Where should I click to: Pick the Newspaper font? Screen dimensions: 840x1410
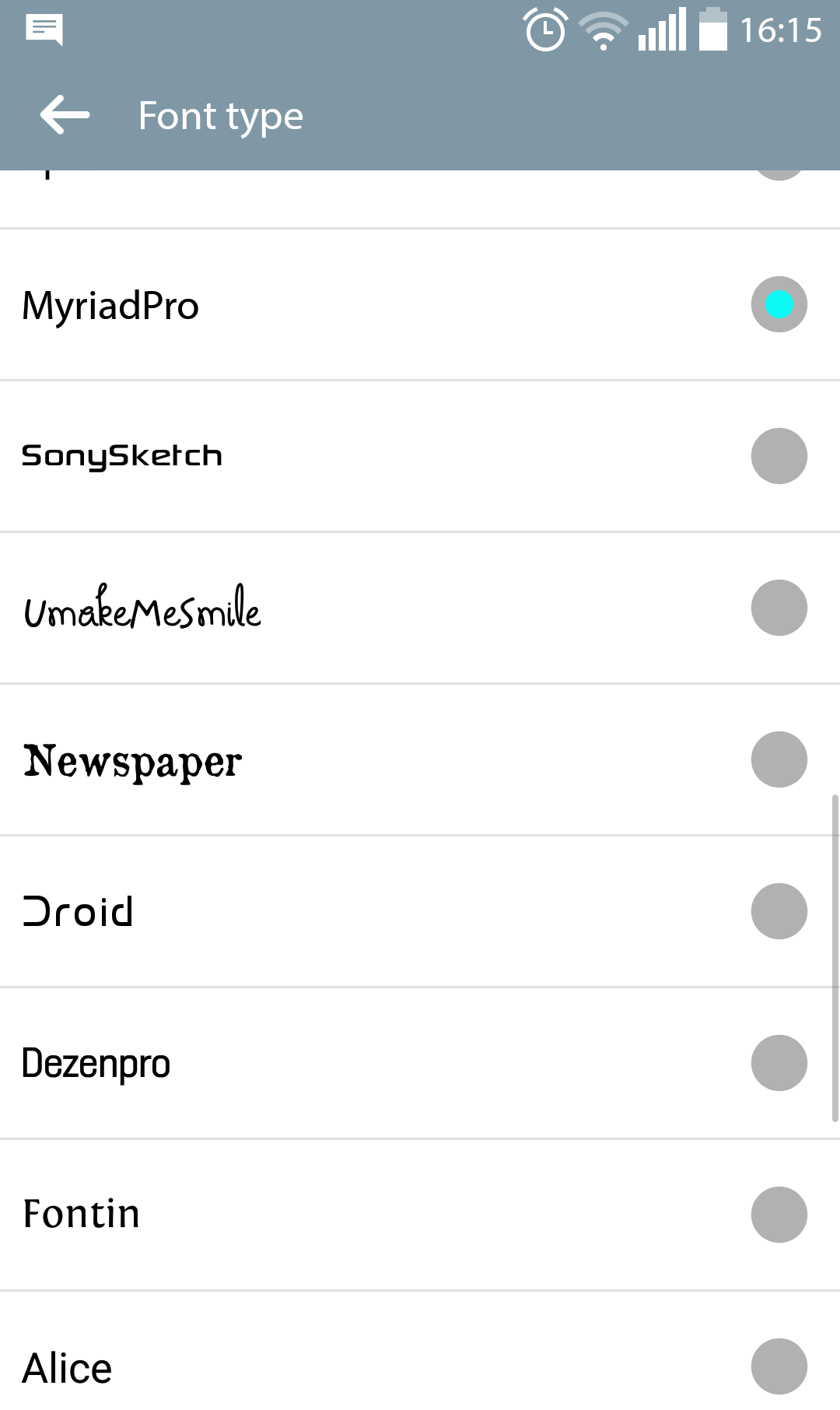[420, 759]
